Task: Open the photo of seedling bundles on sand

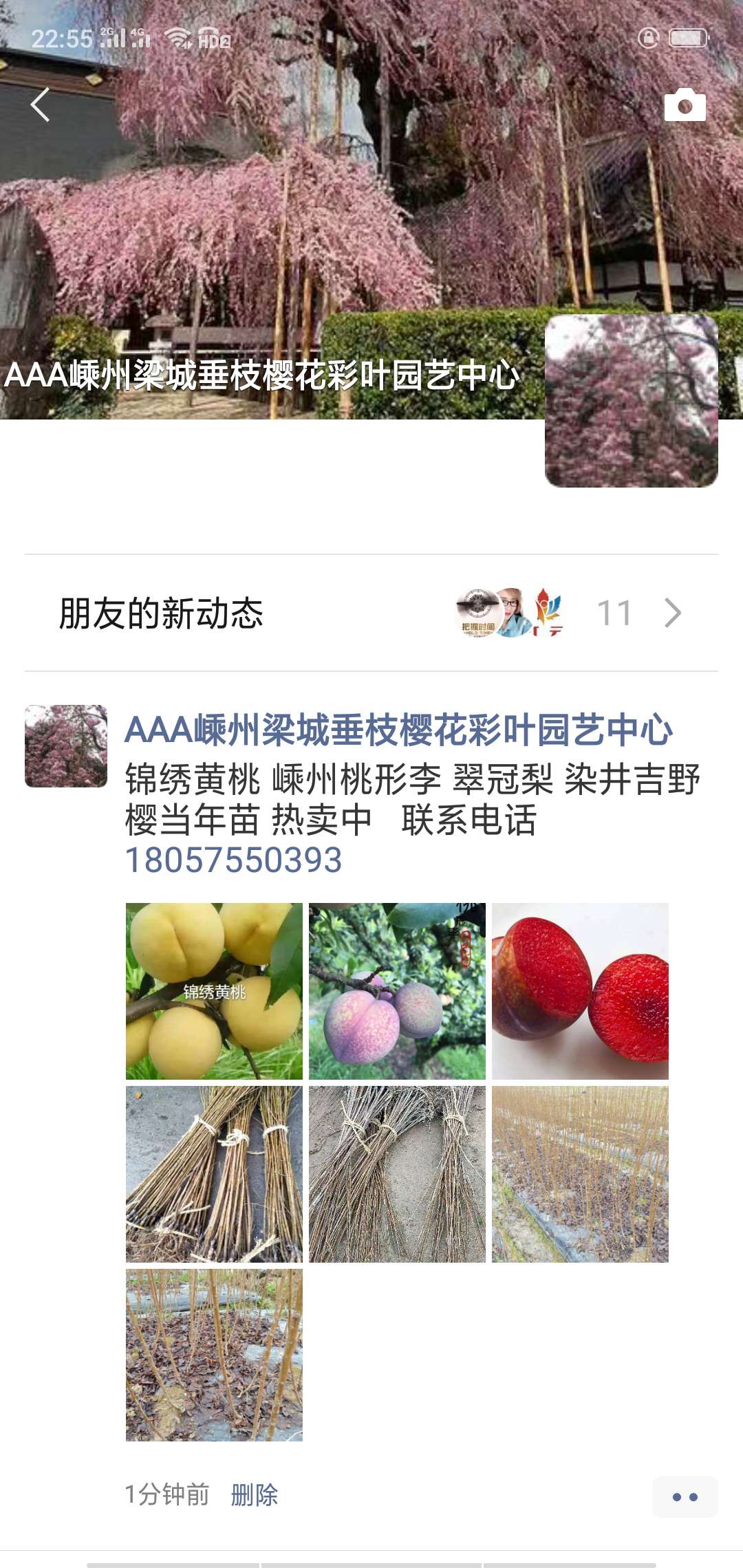Action: [397, 1174]
